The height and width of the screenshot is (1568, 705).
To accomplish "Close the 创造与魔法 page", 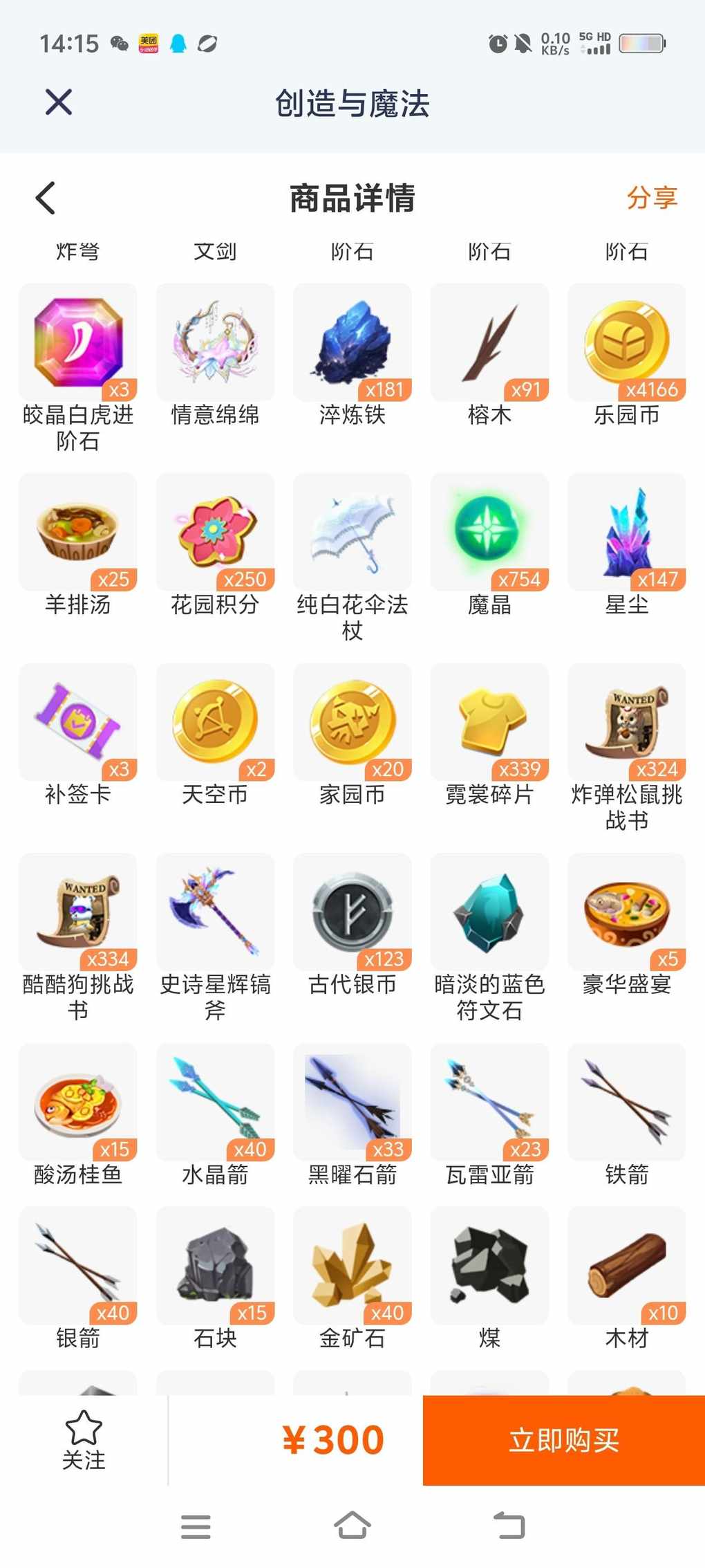I will coord(59,102).
